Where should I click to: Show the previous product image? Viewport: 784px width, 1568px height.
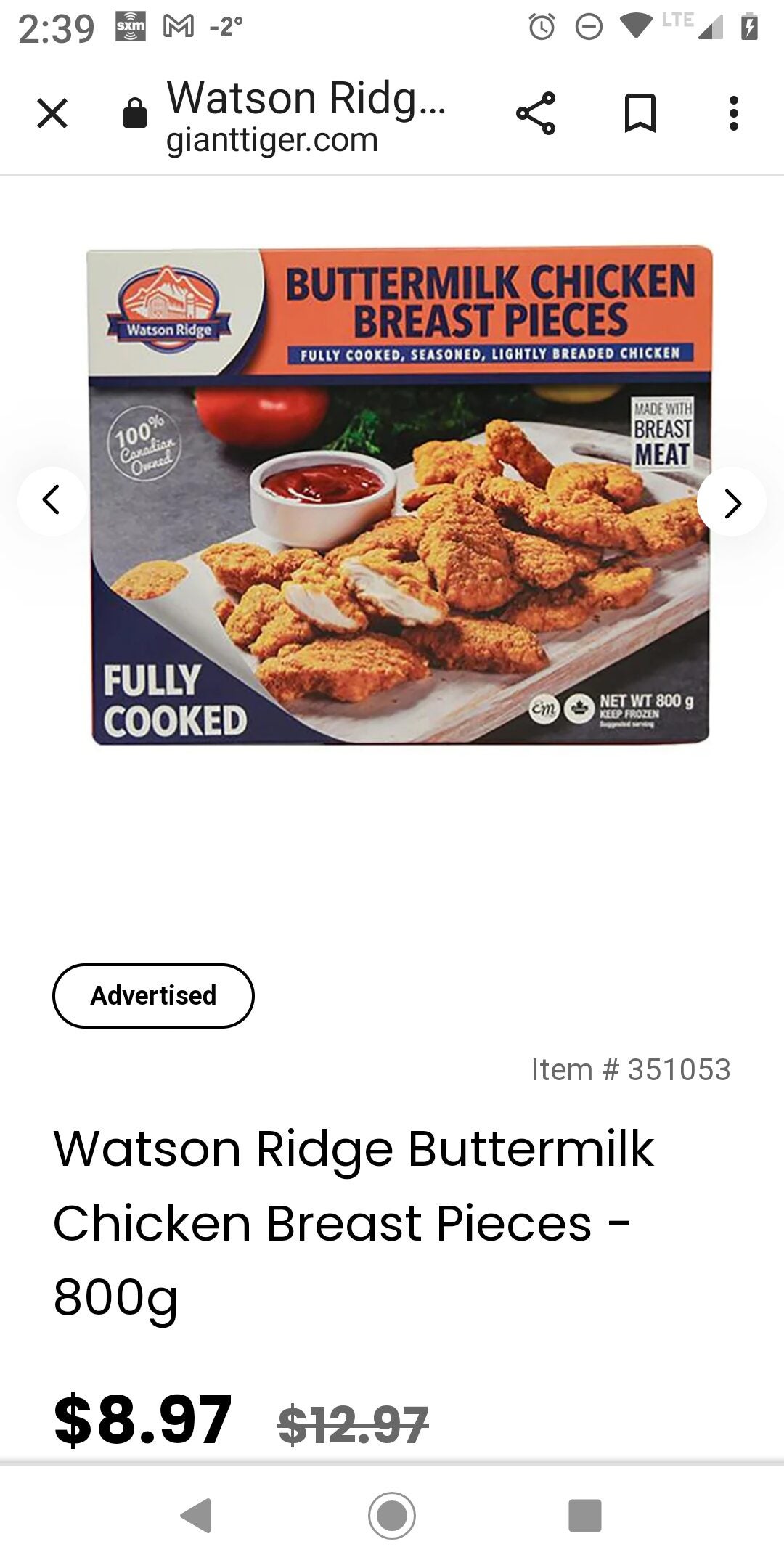52,502
